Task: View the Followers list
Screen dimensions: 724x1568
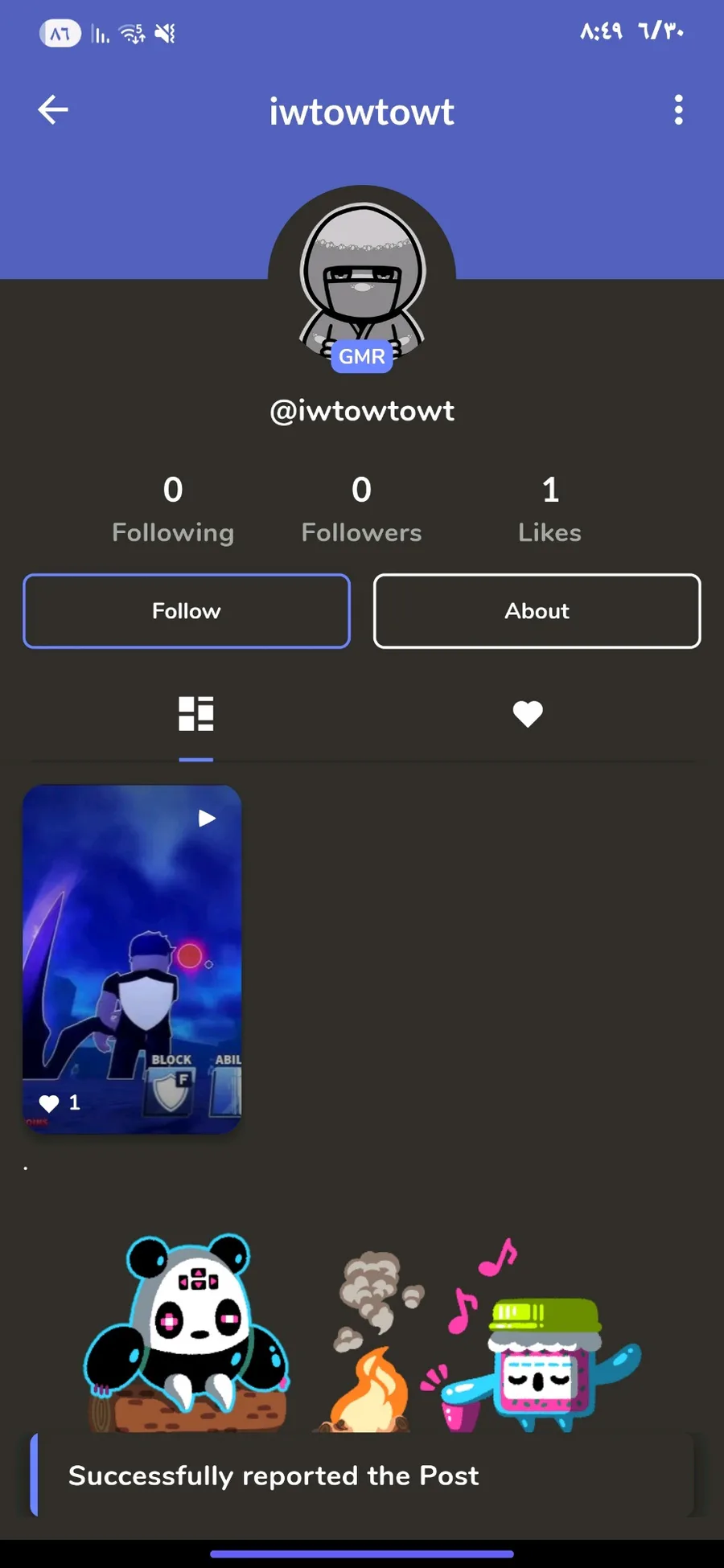Action: pyautogui.click(x=361, y=510)
